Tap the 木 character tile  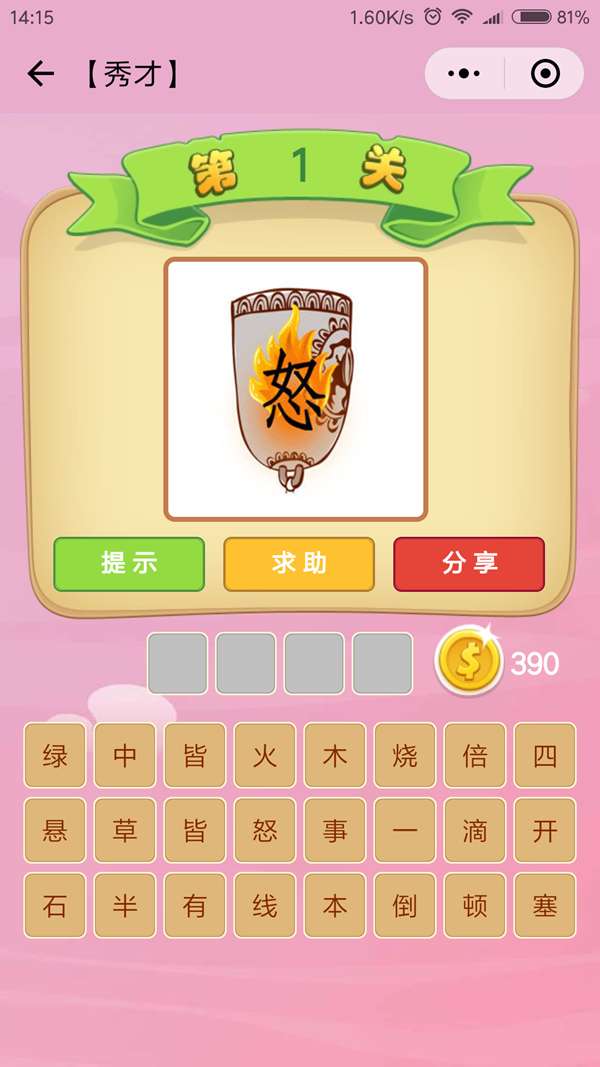(335, 755)
